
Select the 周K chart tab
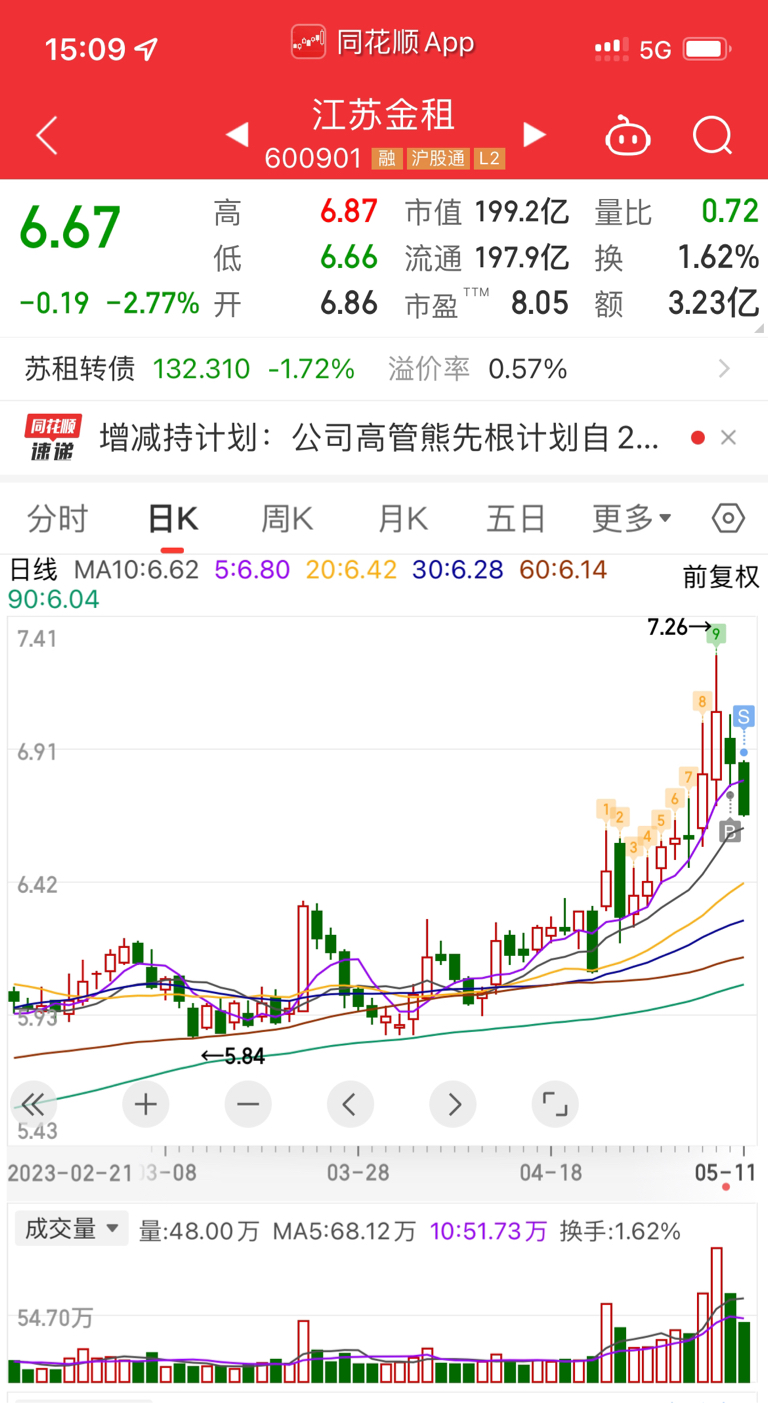(x=287, y=519)
